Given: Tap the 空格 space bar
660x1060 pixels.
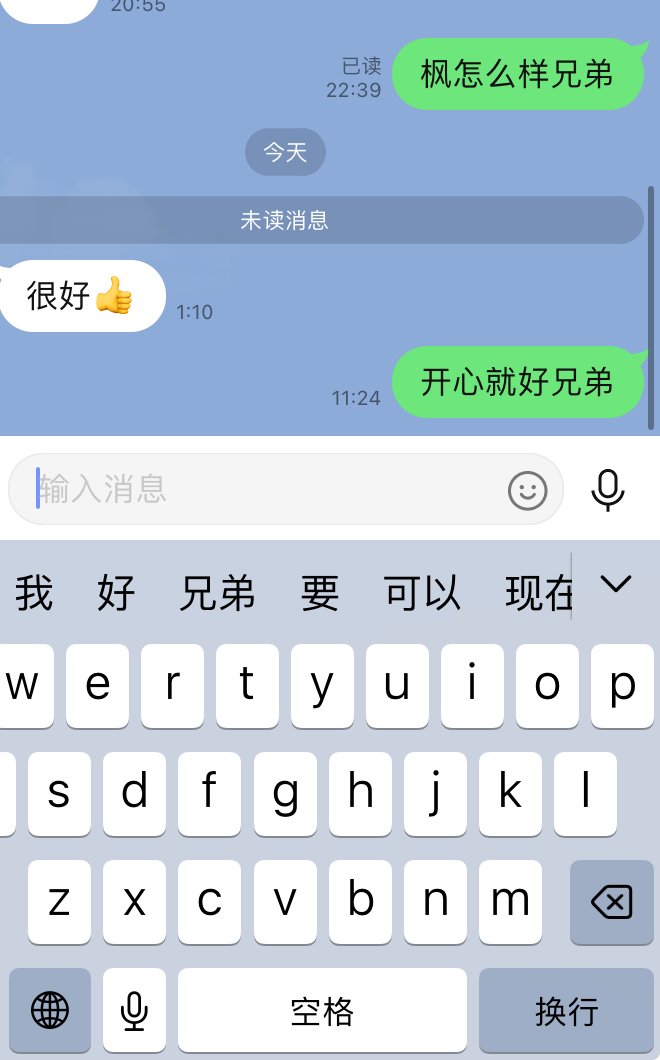Looking at the screenshot, I should tap(322, 1011).
